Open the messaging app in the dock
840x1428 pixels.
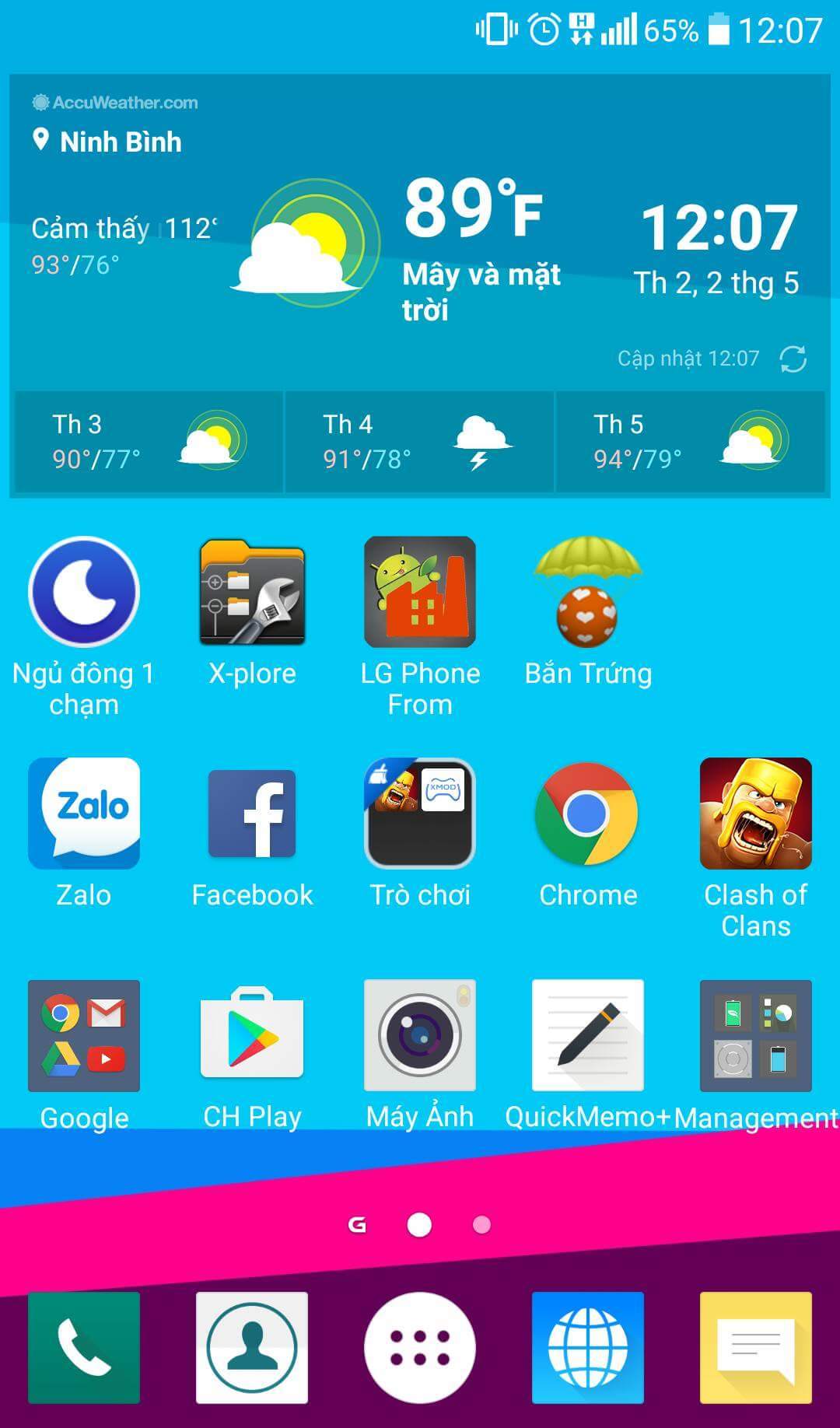coord(756,1347)
